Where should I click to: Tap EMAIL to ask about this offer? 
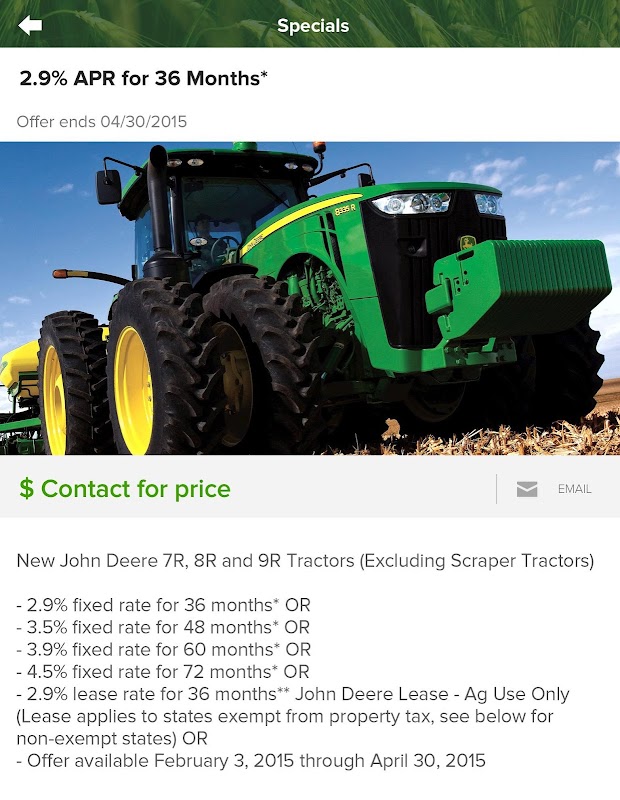(x=555, y=489)
